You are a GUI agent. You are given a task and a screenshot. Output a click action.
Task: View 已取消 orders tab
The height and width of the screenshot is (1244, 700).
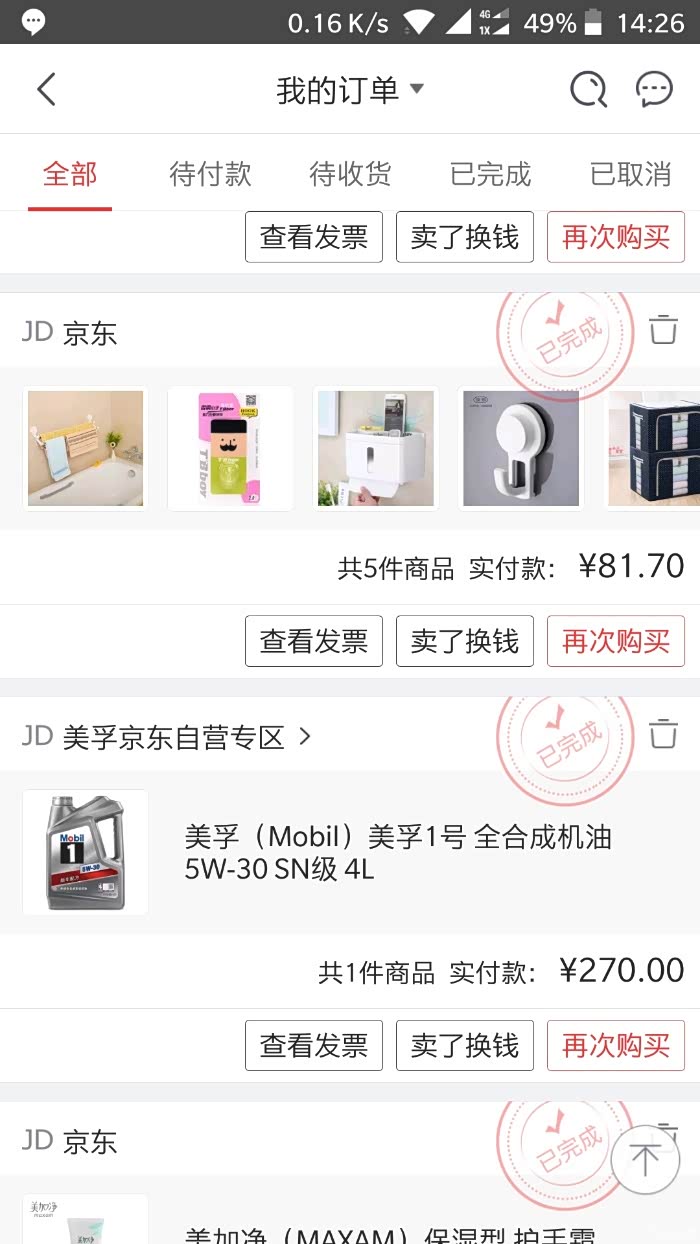tap(630, 174)
